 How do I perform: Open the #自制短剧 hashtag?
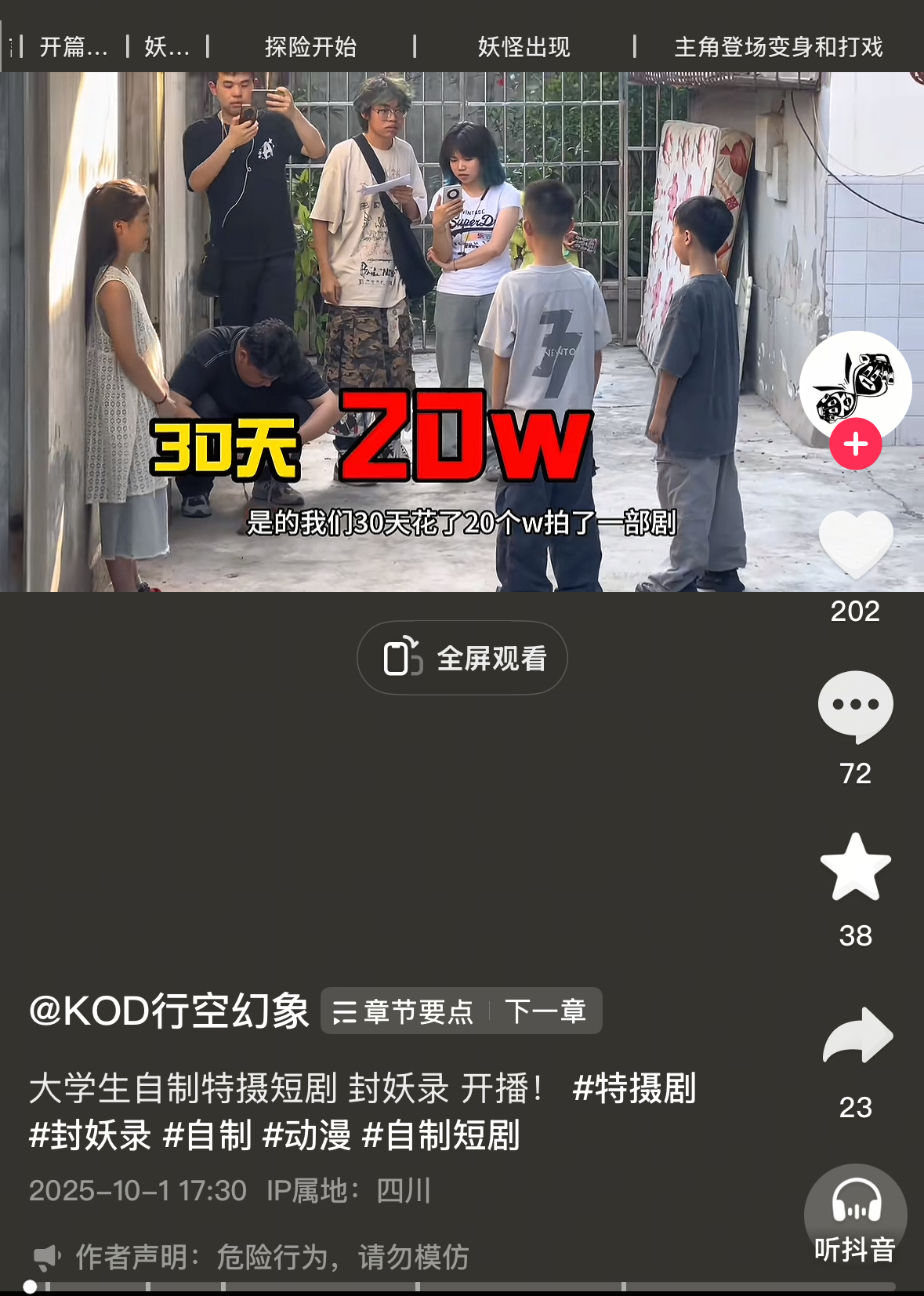coord(441,1135)
